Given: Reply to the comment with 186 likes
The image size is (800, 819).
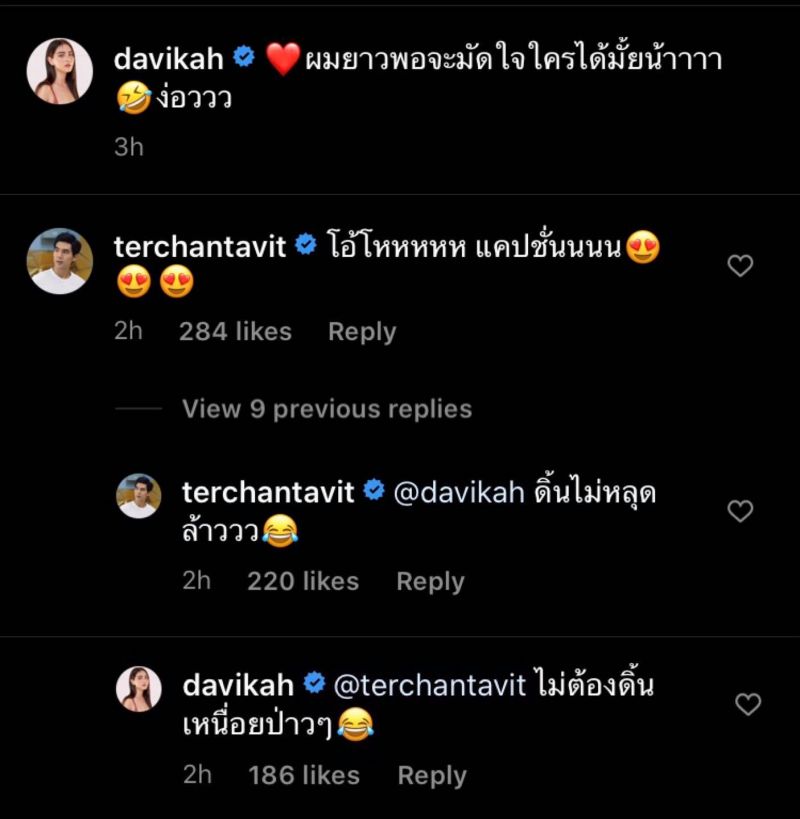Looking at the screenshot, I should tap(432, 775).
